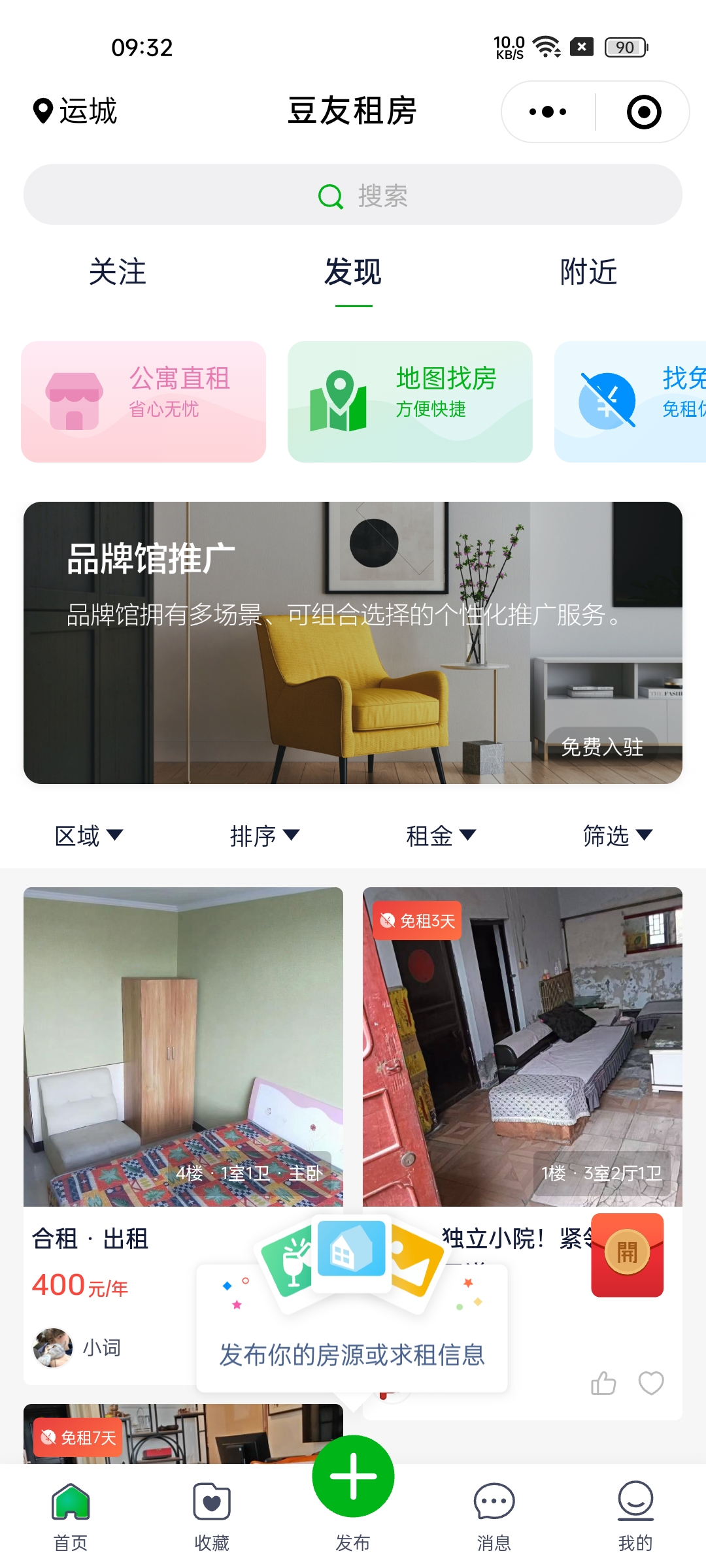This screenshot has width=706, height=1568.
Task: Tap the 搜索 search box
Action: click(353, 195)
